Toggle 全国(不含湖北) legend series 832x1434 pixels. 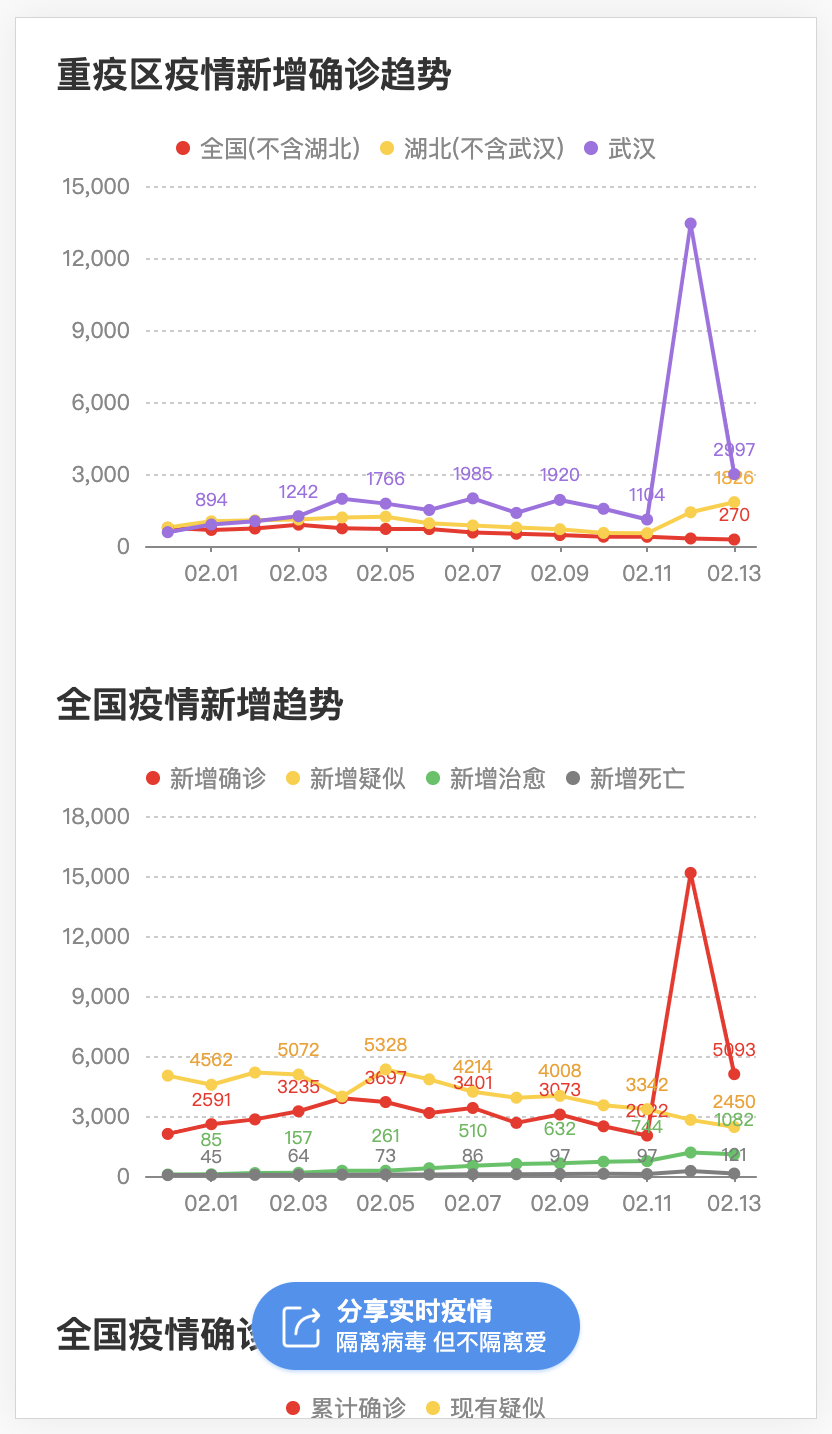pyautogui.click(x=268, y=149)
